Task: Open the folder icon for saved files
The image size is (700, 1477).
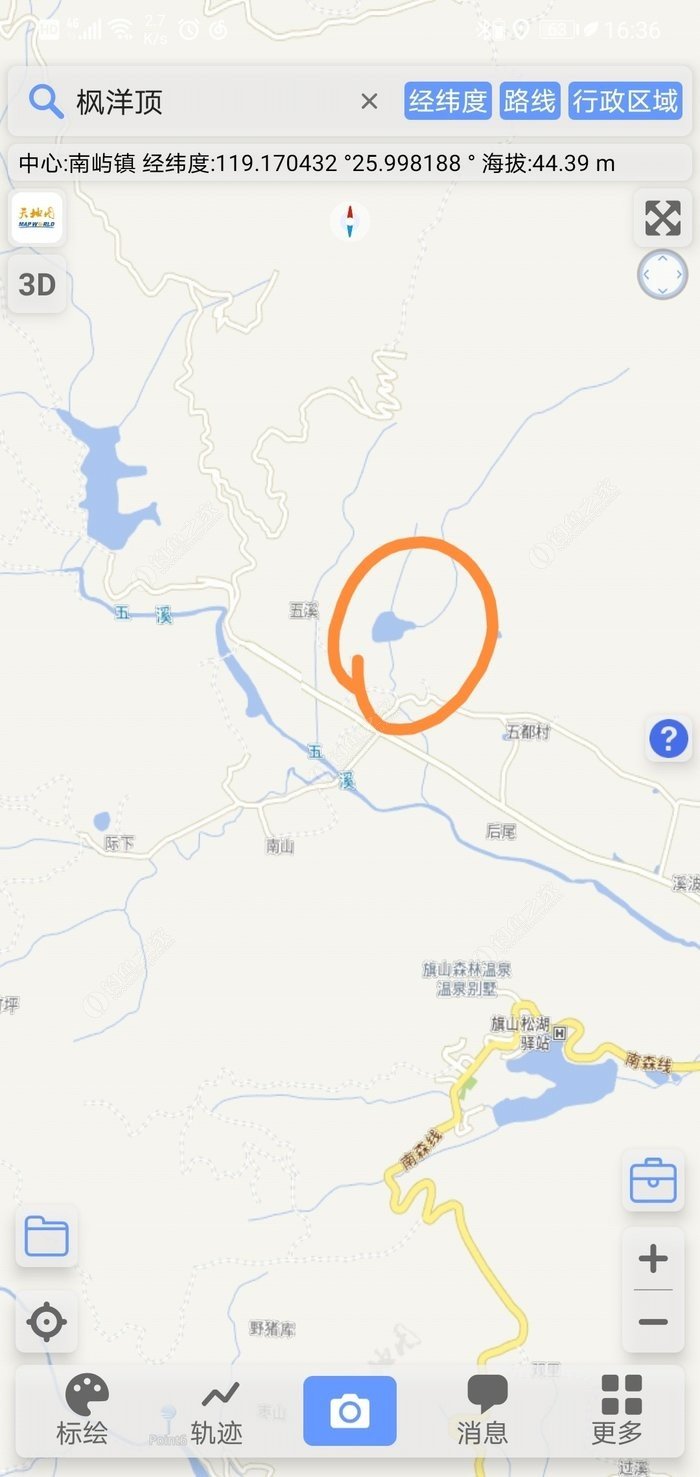Action: coord(46,1237)
